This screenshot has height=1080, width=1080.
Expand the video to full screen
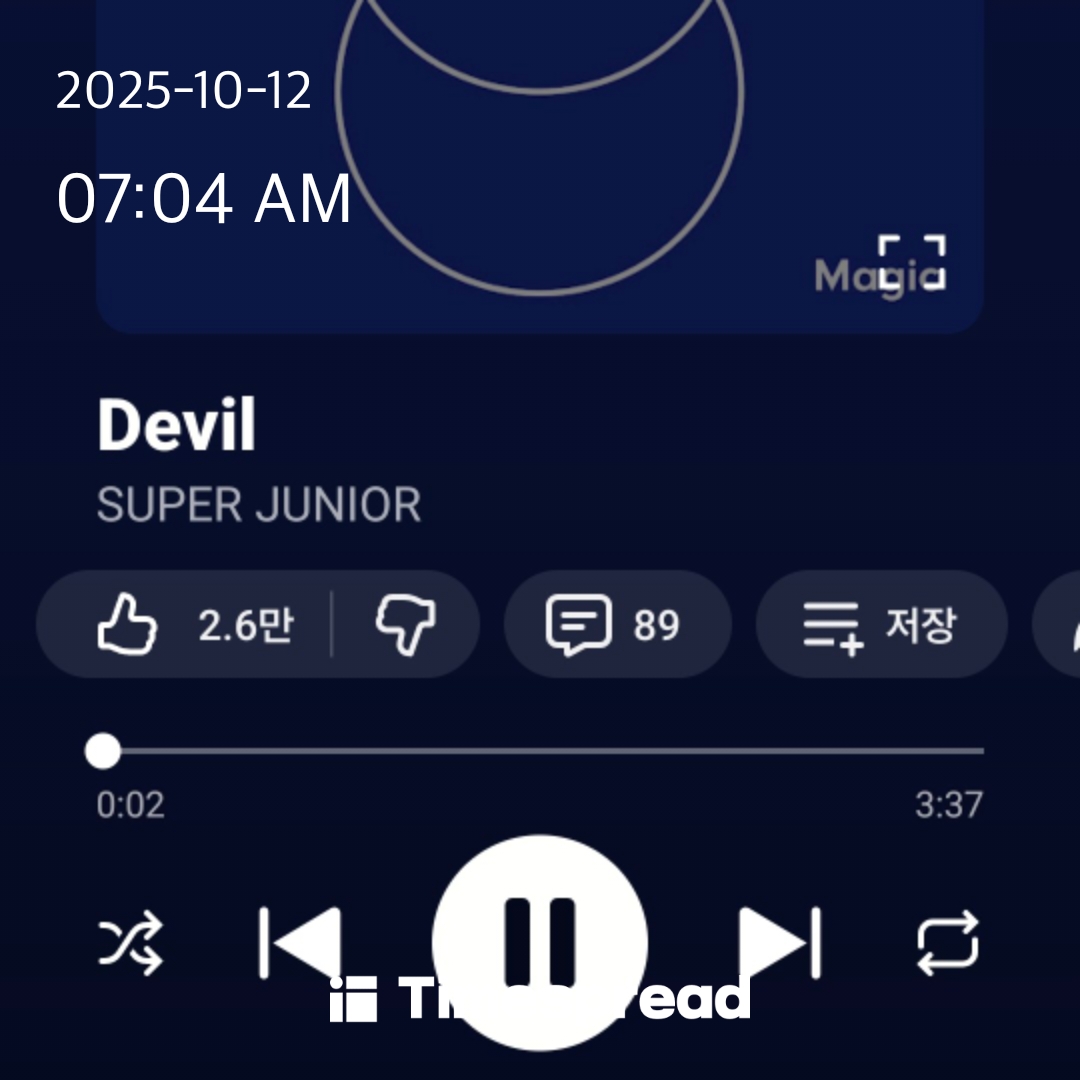(x=911, y=263)
